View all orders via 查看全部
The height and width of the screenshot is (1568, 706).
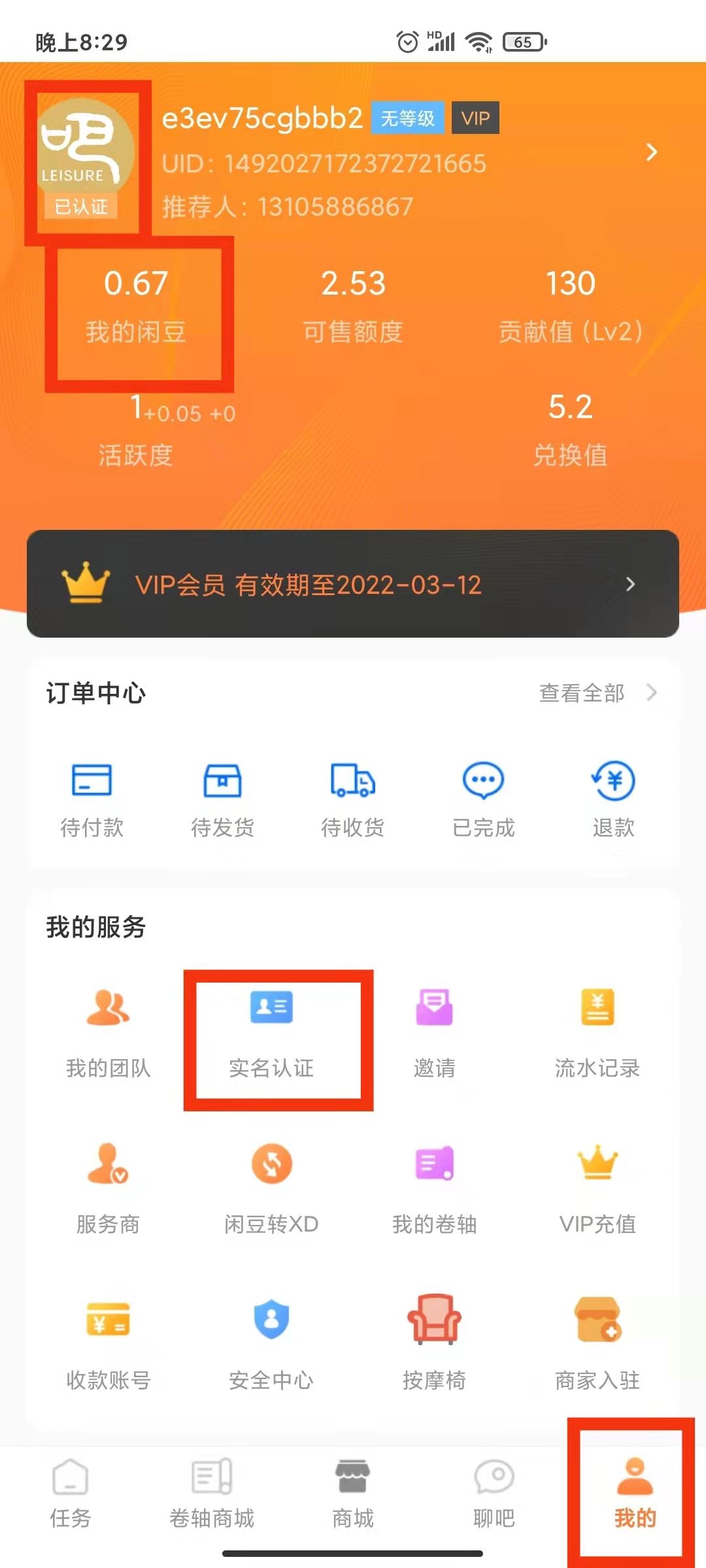tap(597, 693)
